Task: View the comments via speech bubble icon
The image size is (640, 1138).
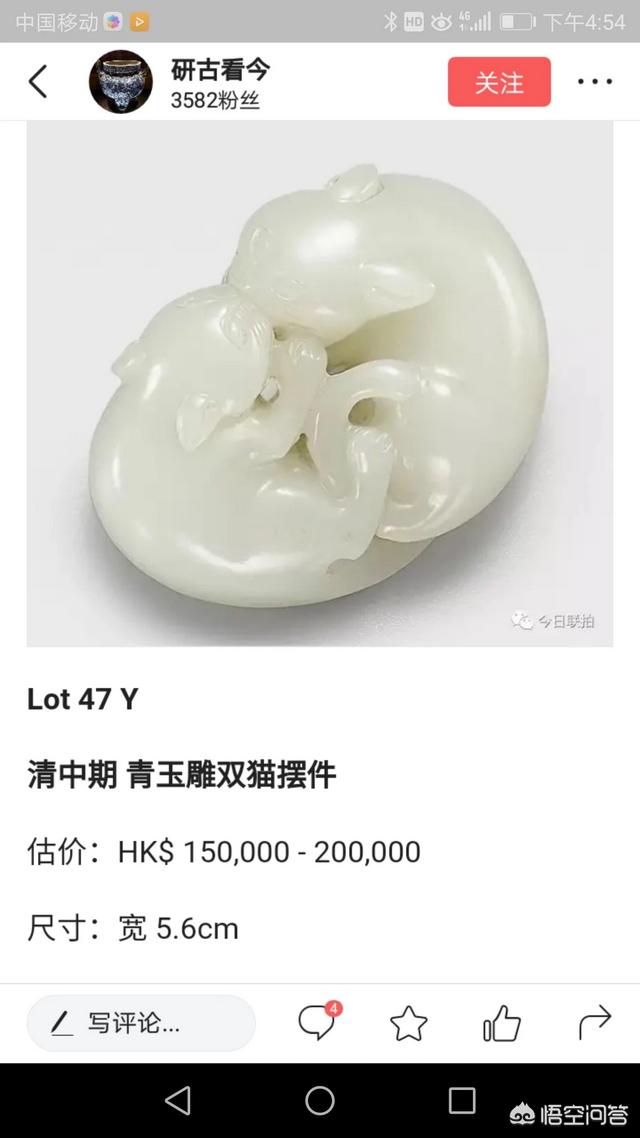Action: [x=317, y=1023]
